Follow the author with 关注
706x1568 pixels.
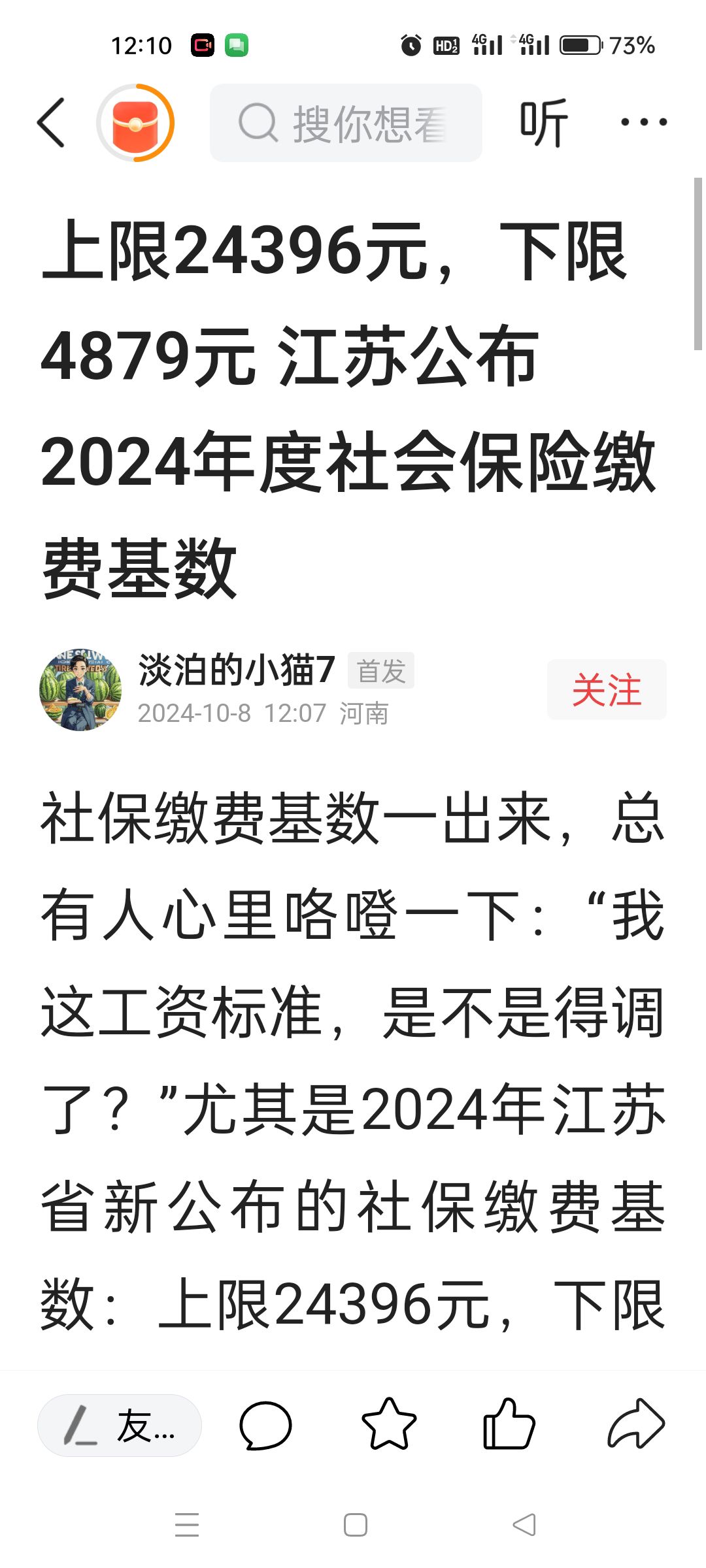(607, 690)
